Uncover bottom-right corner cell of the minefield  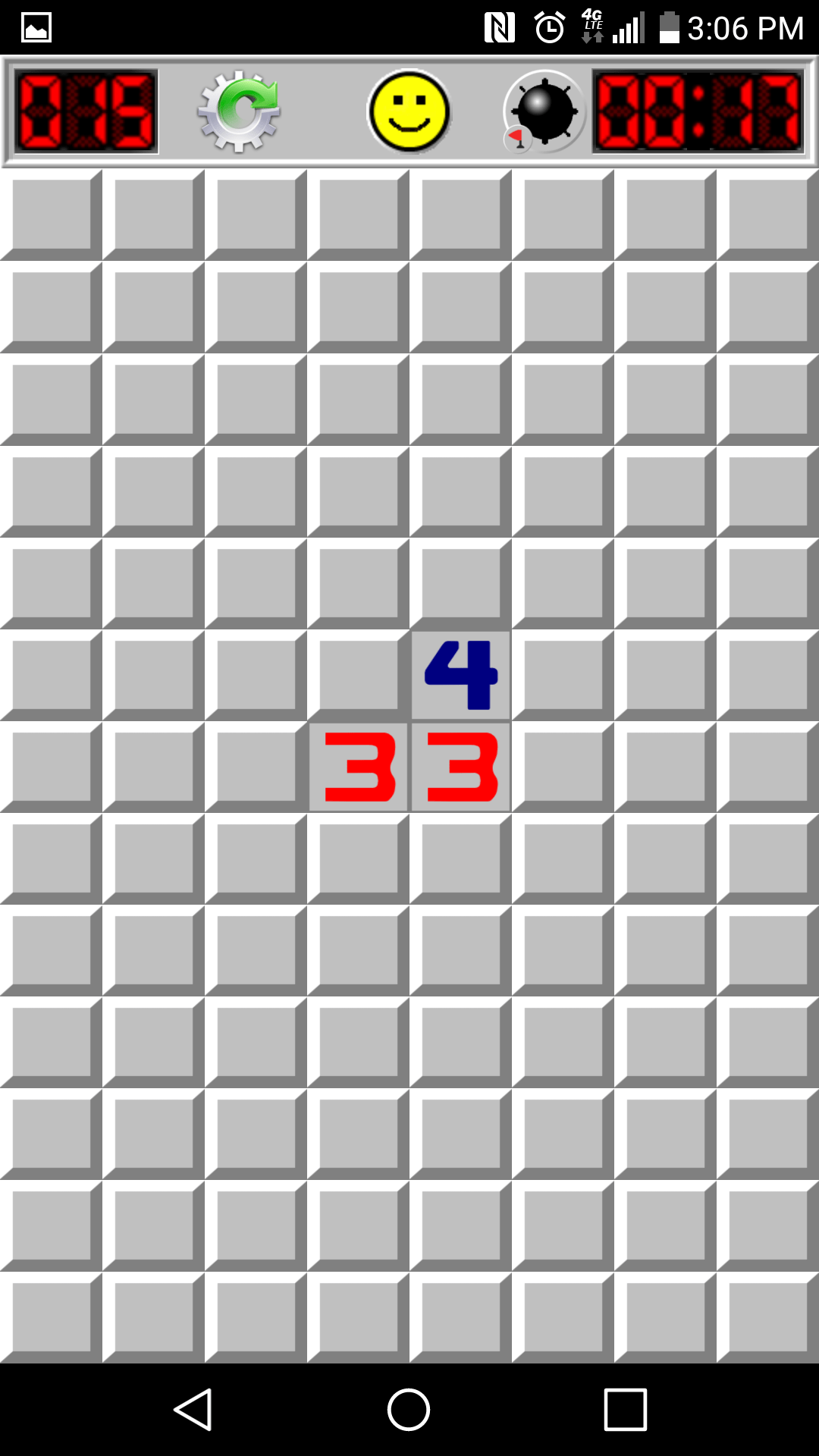(767, 1317)
